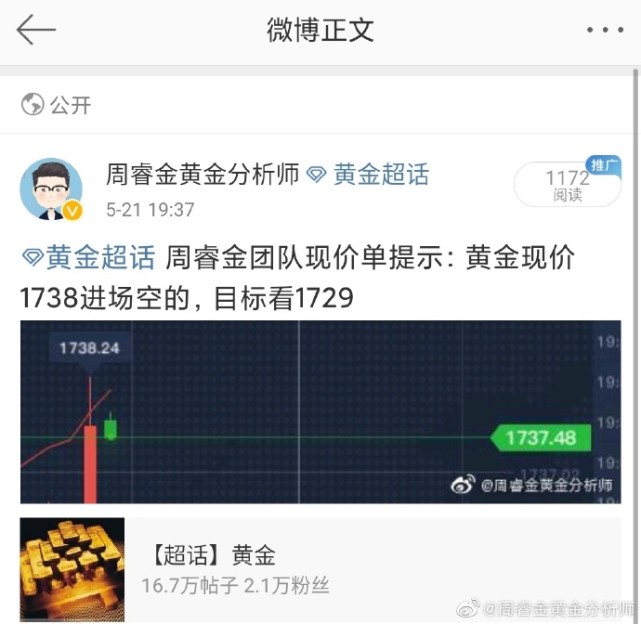Go back using the top arrow

click(x=36, y=30)
